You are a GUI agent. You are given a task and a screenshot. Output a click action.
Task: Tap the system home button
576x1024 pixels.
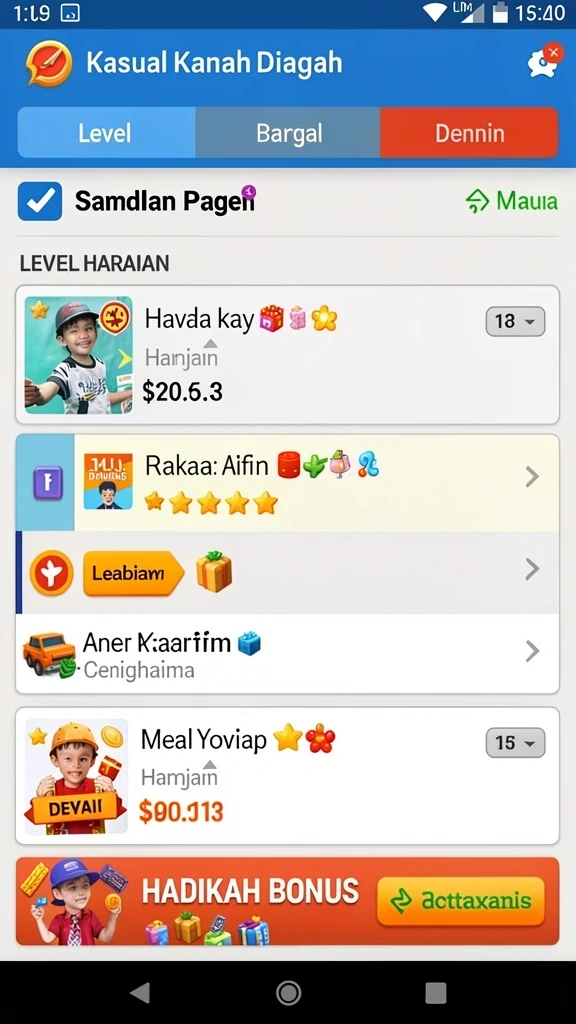[288, 993]
